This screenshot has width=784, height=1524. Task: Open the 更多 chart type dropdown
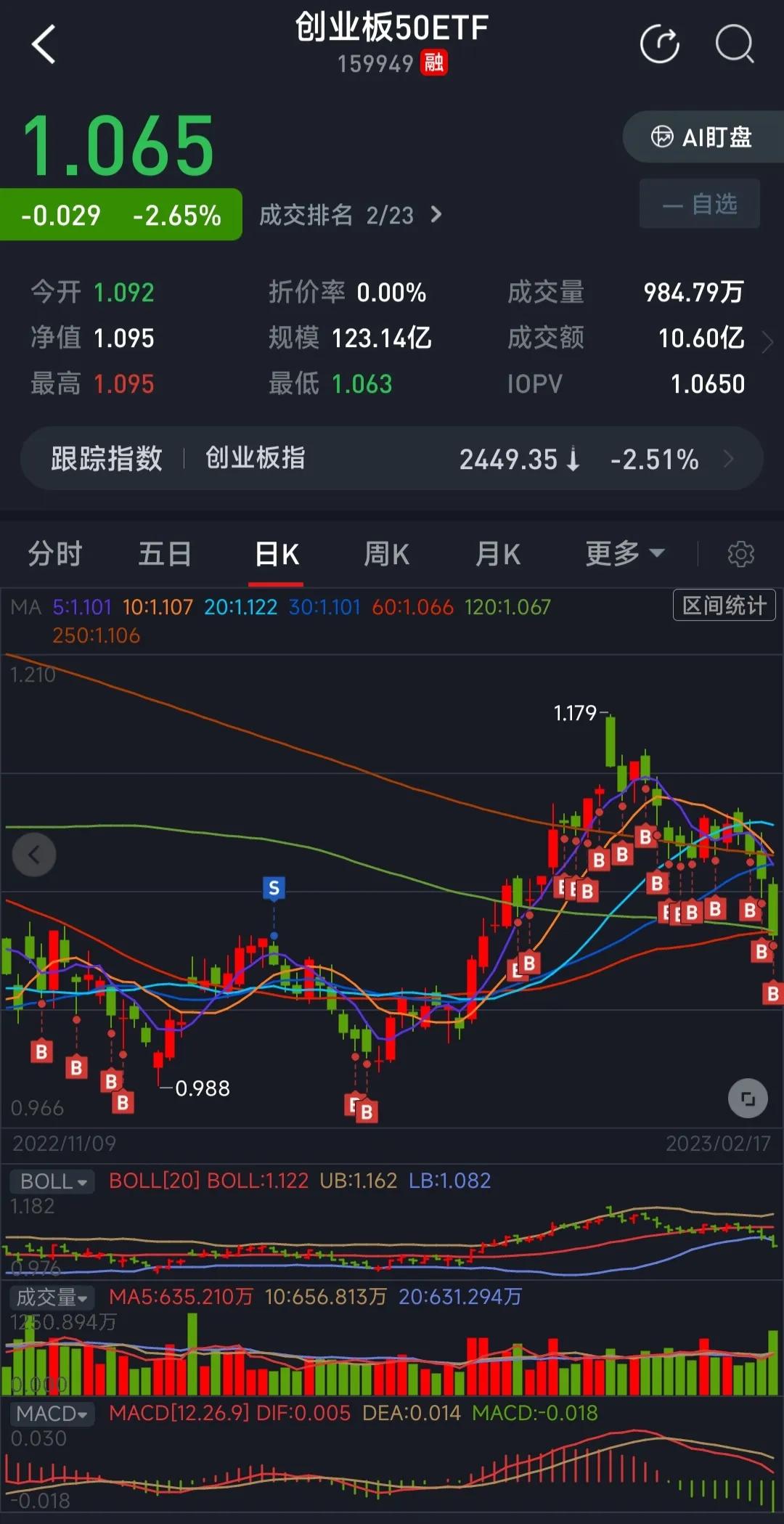[x=624, y=553]
